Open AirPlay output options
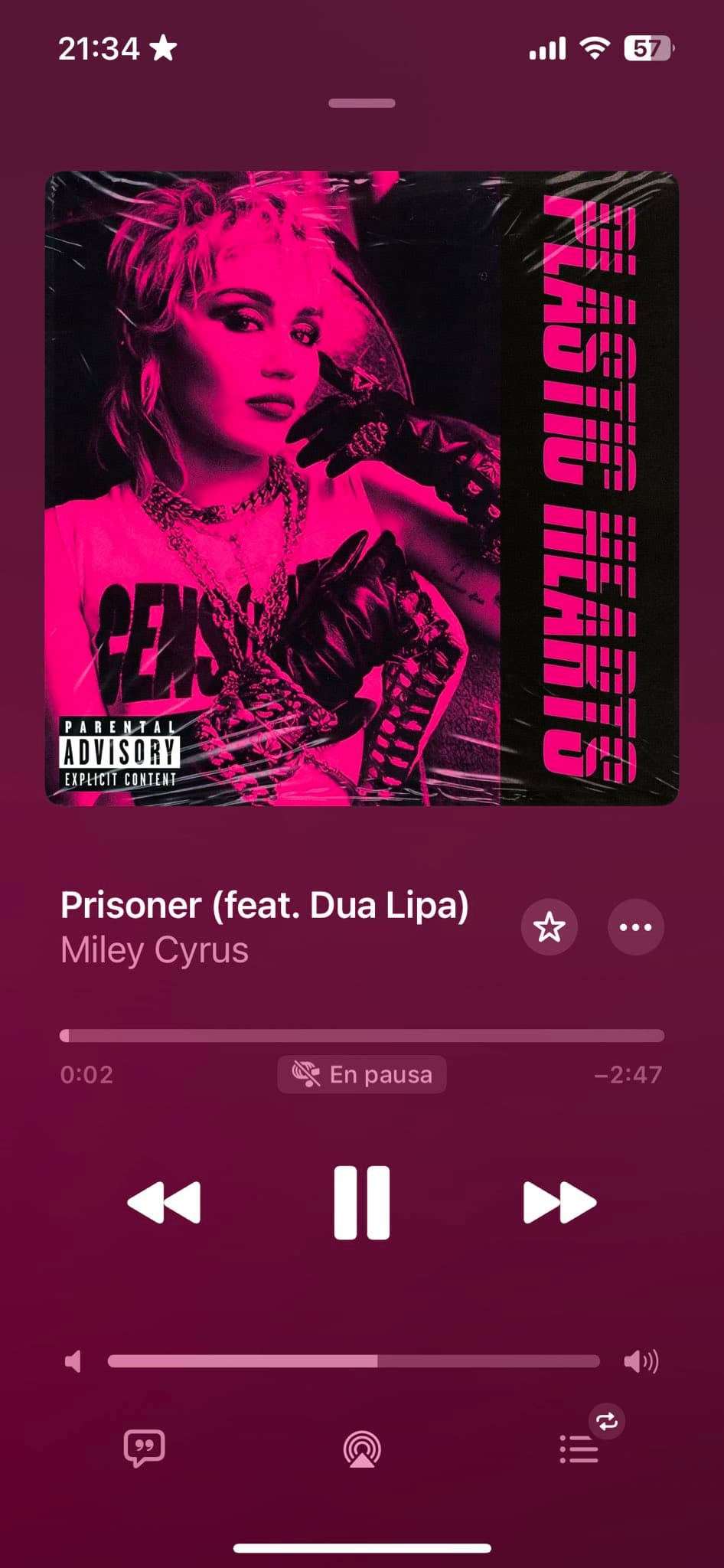This screenshot has height=1568, width=724. pyautogui.click(x=362, y=1449)
